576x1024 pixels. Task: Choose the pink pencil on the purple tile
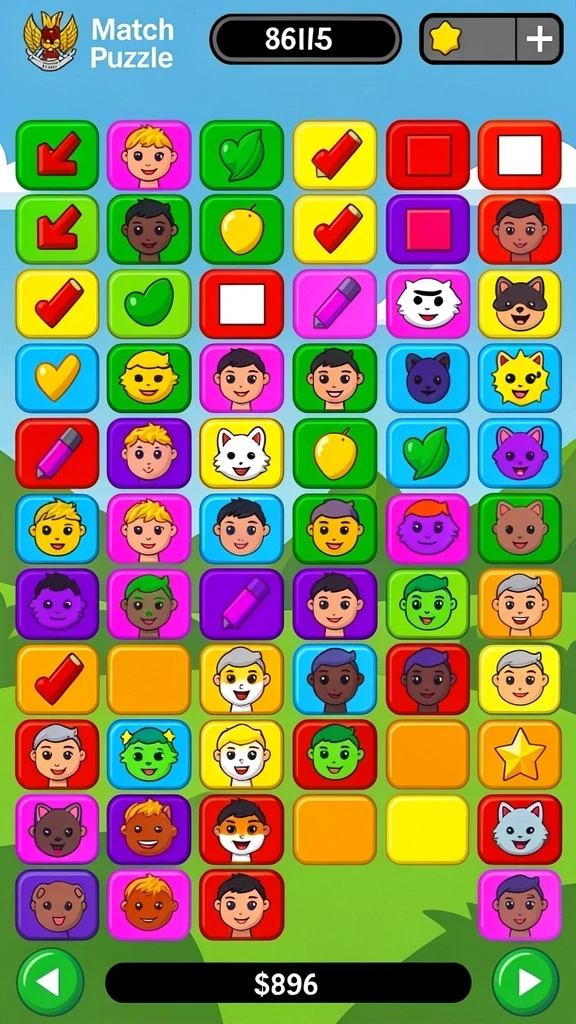pyautogui.click(x=242, y=603)
